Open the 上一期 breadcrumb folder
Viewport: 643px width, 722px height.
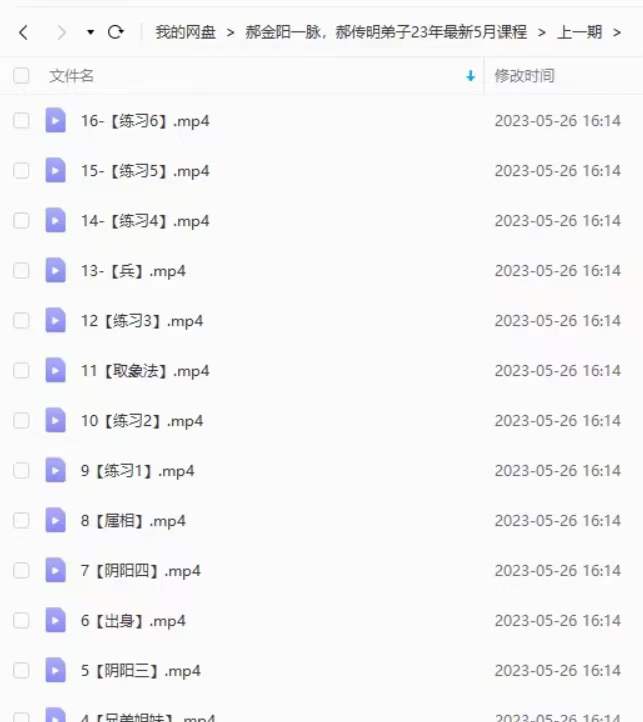[x=579, y=32]
